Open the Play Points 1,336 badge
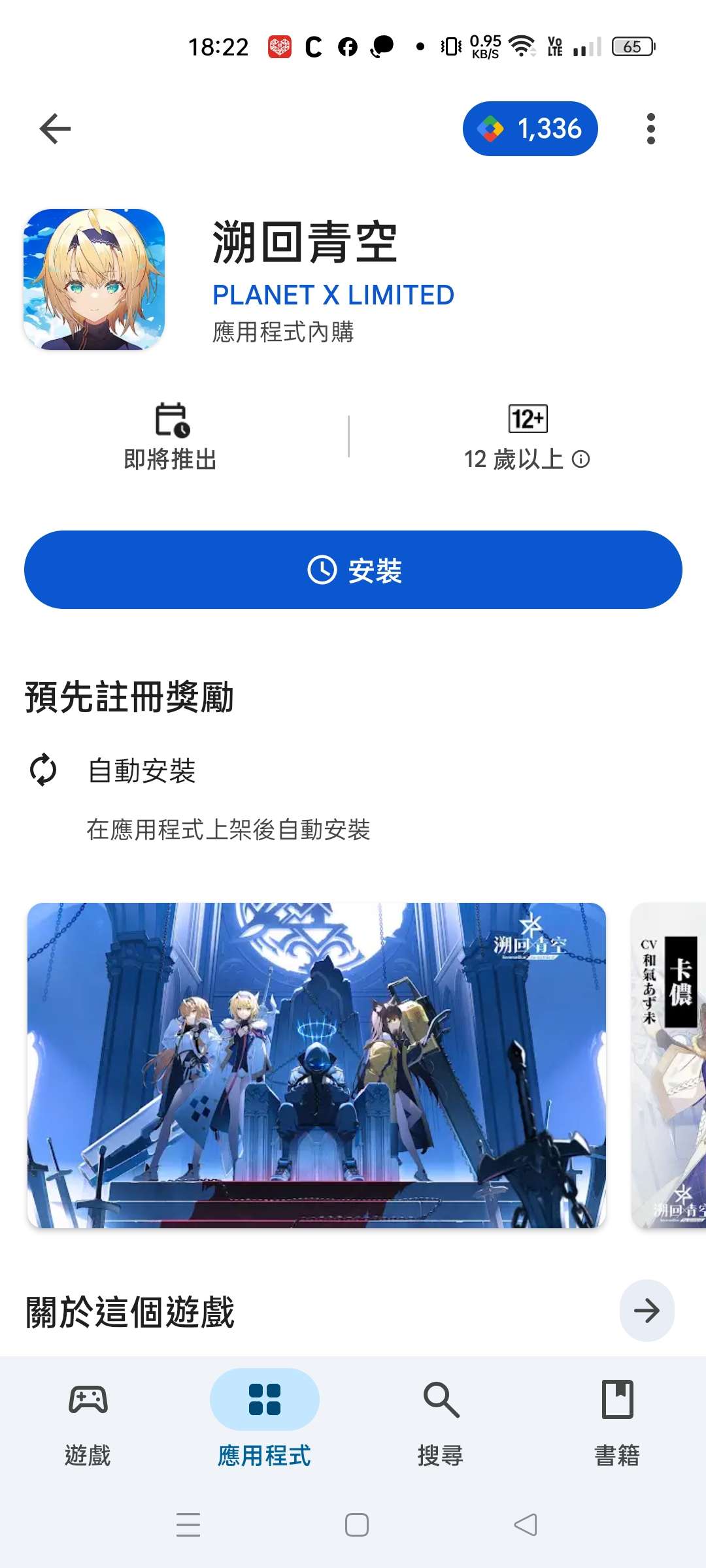Image resolution: width=706 pixels, height=1568 pixels. [x=530, y=129]
